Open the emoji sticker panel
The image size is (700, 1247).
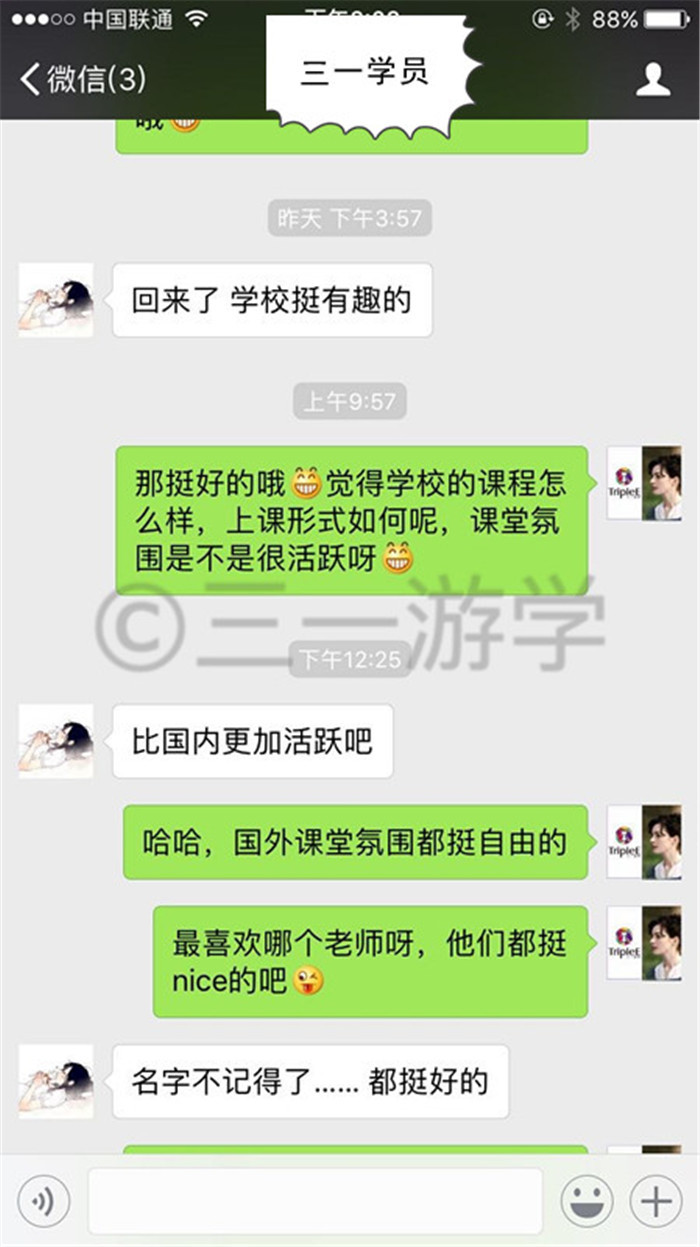point(587,1201)
